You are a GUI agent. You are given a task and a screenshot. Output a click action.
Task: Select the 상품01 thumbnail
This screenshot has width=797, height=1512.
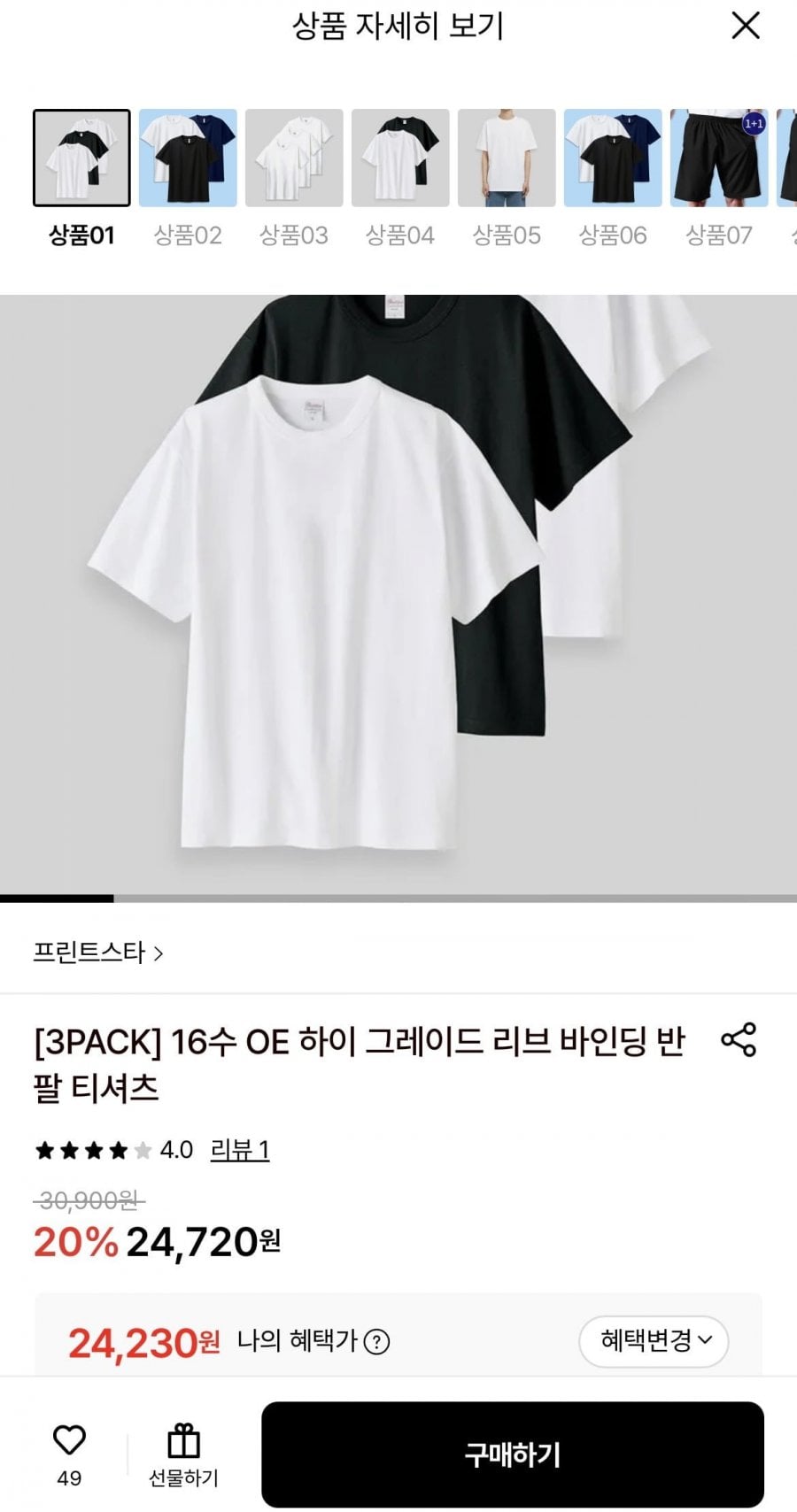pyautogui.click(x=81, y=158)
